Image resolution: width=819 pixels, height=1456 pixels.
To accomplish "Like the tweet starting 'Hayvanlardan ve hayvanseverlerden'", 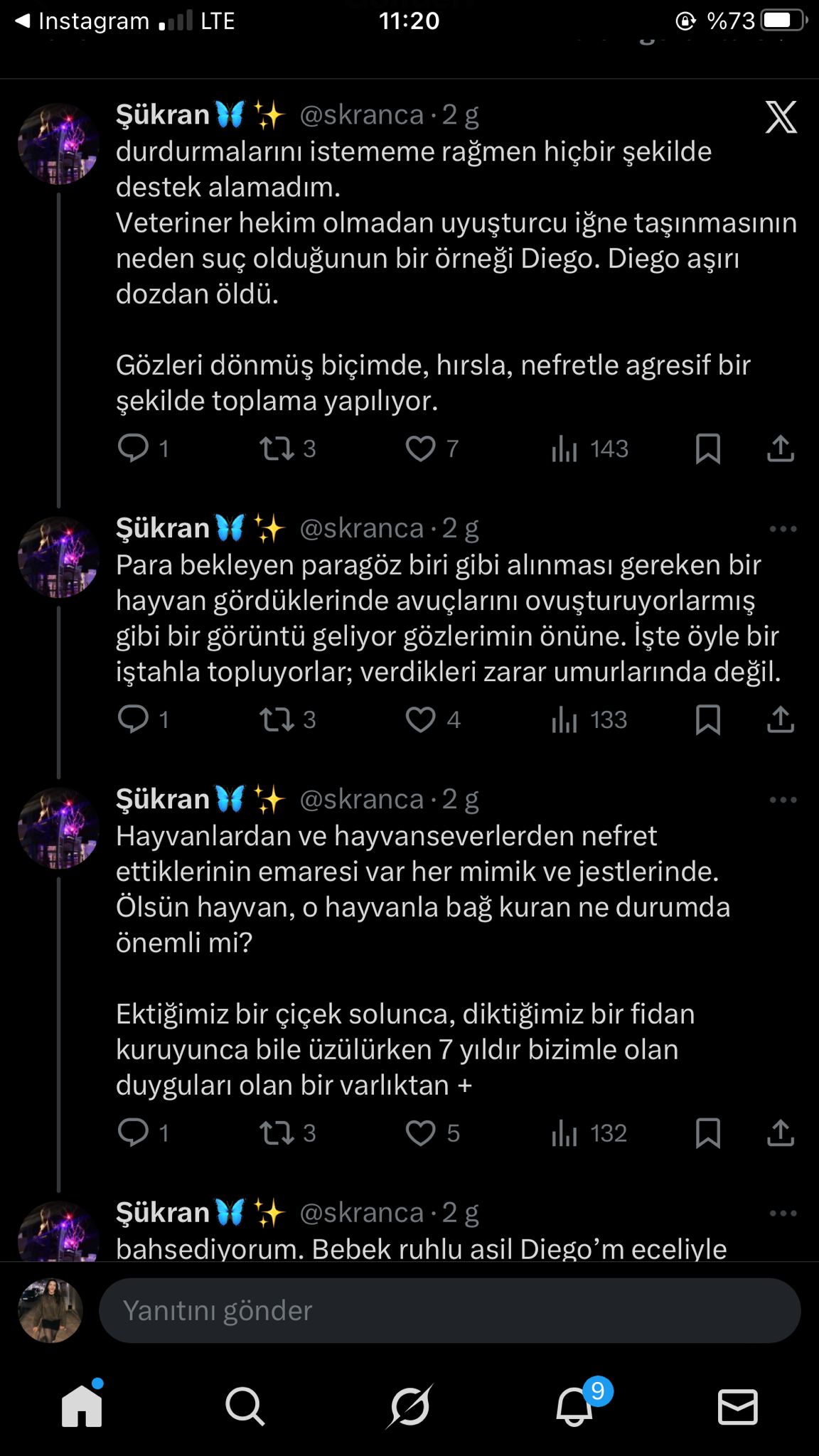I will click(421, 1133).
